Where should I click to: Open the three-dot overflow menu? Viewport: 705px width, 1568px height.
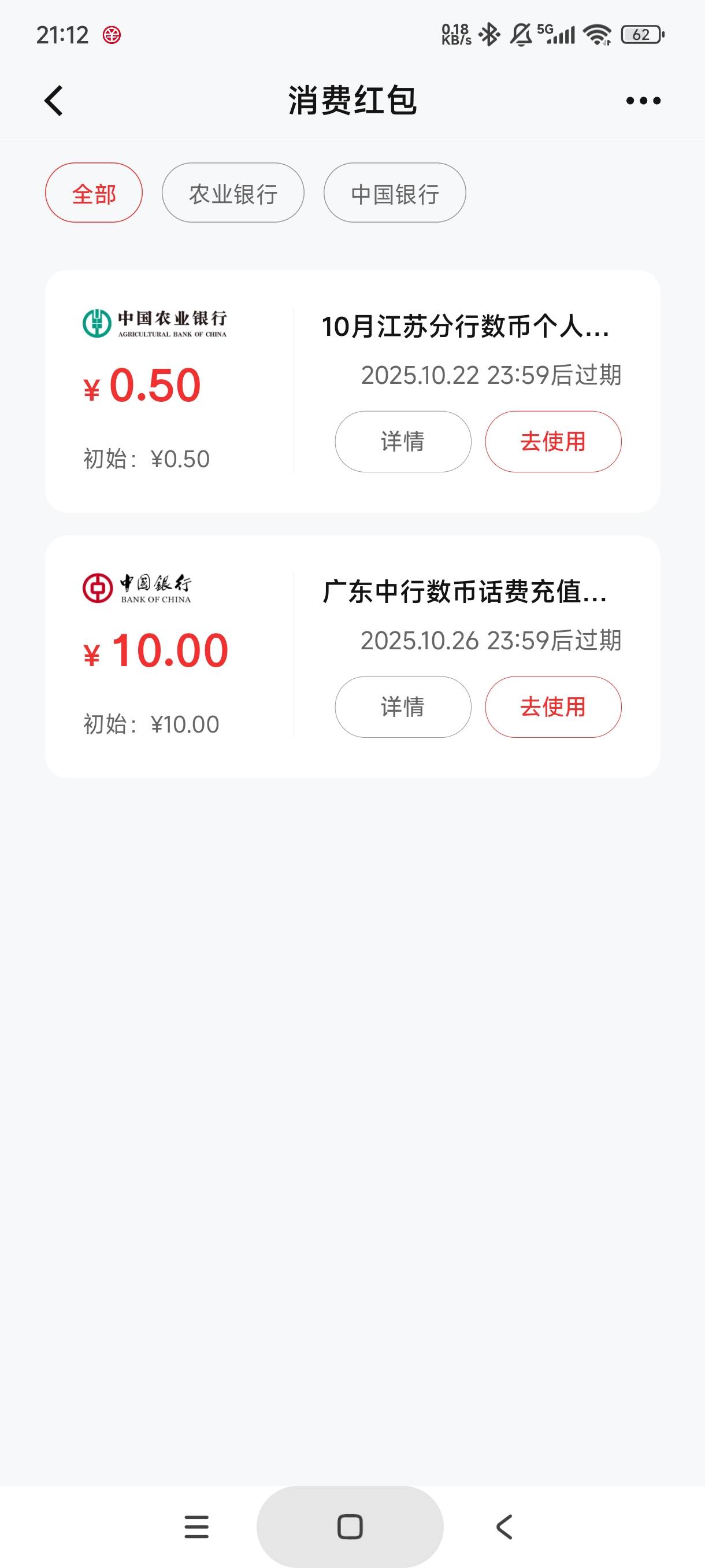pos(643,101)
